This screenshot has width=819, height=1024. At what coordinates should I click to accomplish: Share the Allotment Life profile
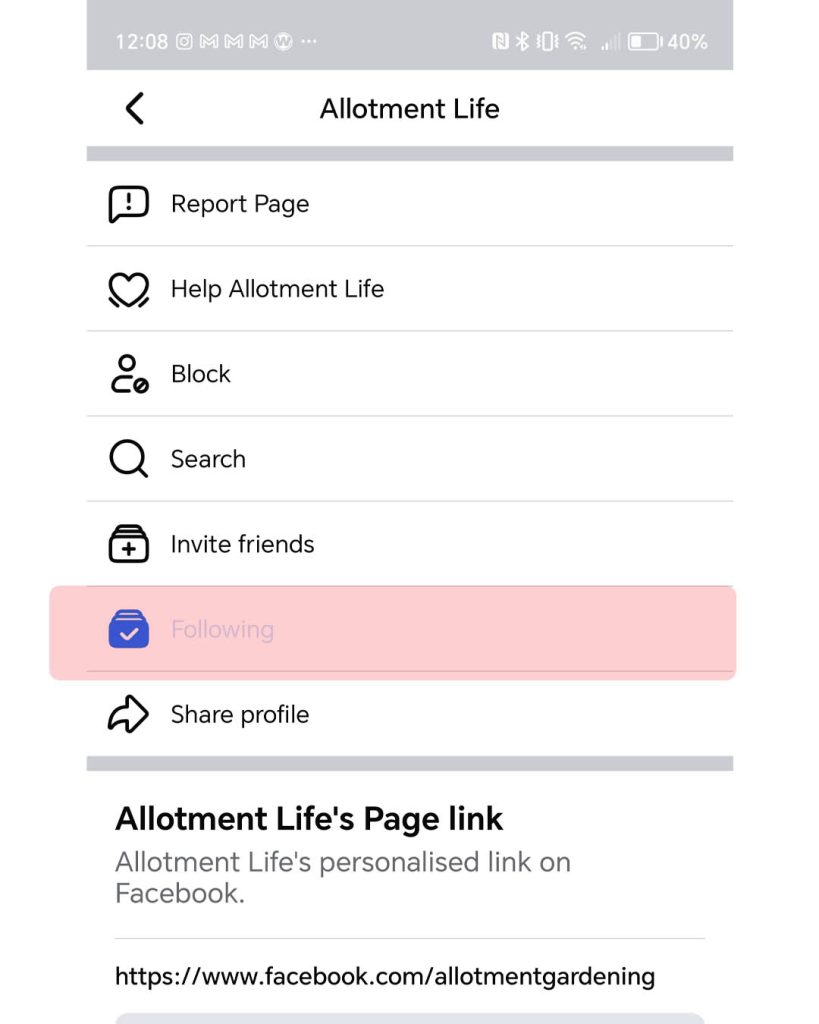pyautogui.click(x=239, y=714)
